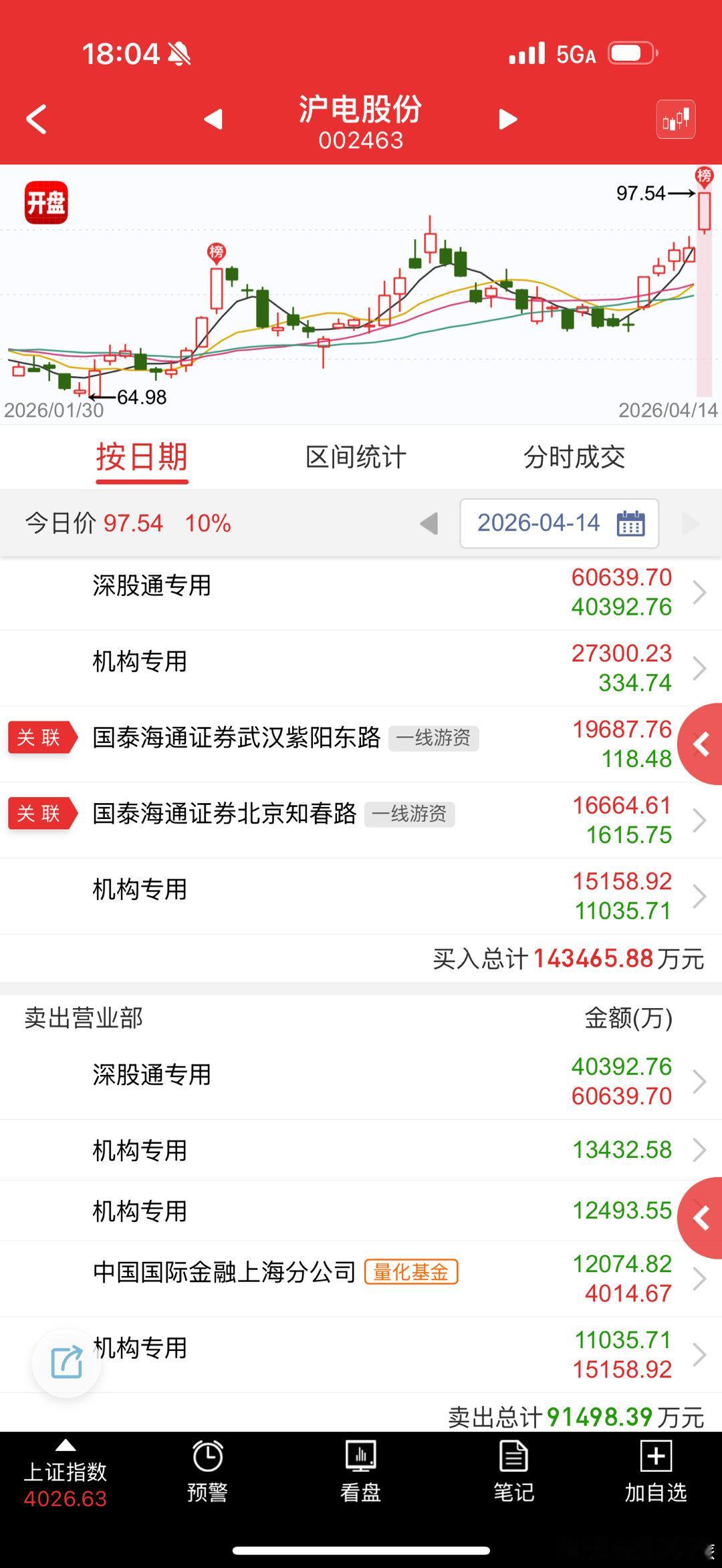Switch to next stock with right triangle
722x1568 pixels.
[507, 118]
